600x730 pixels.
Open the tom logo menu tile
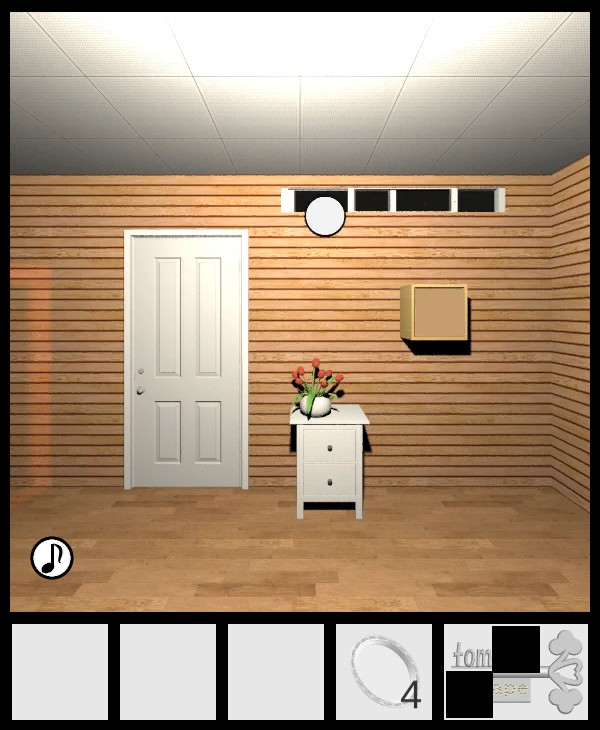point(515,672)
